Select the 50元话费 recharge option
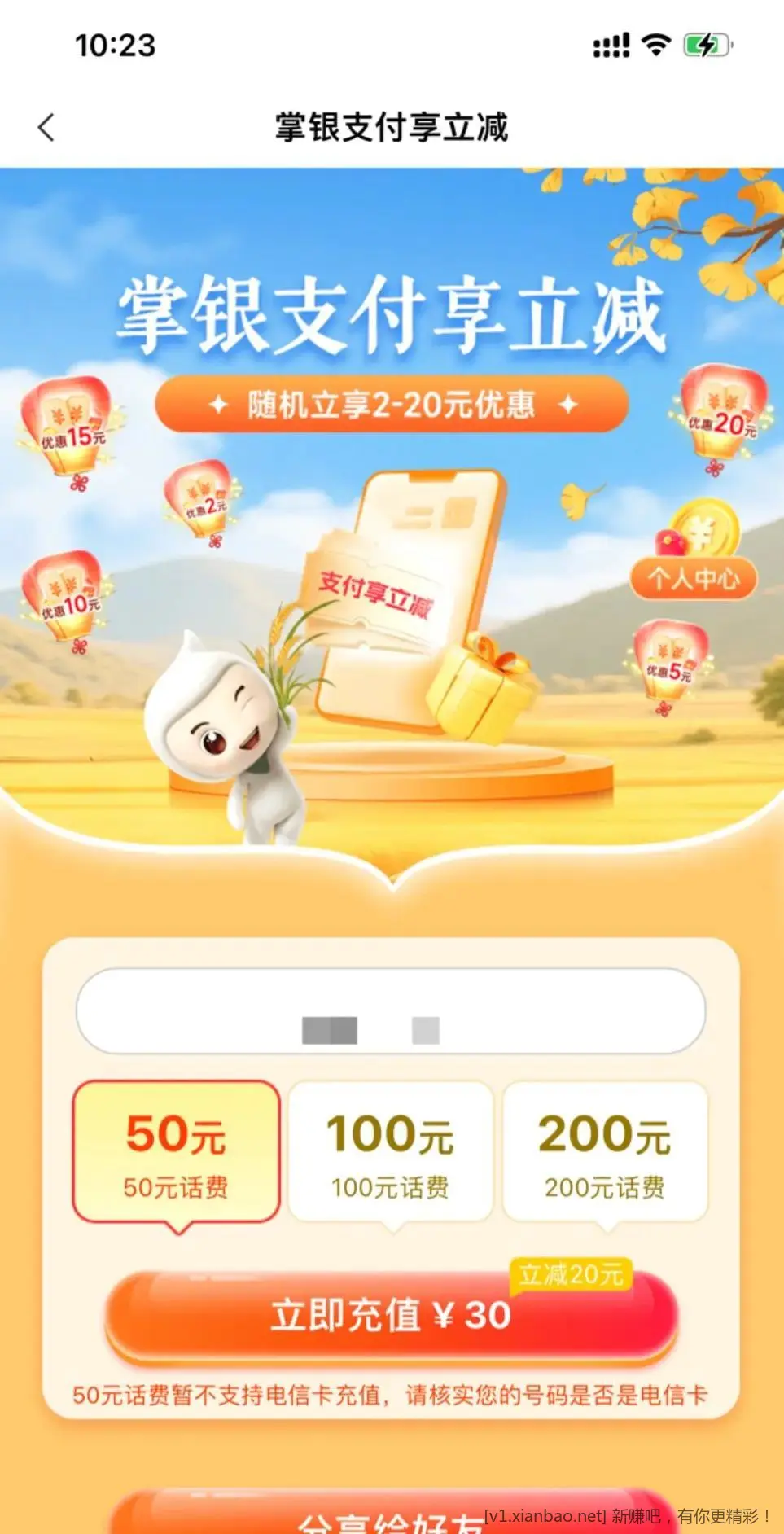 [176, 1151]
